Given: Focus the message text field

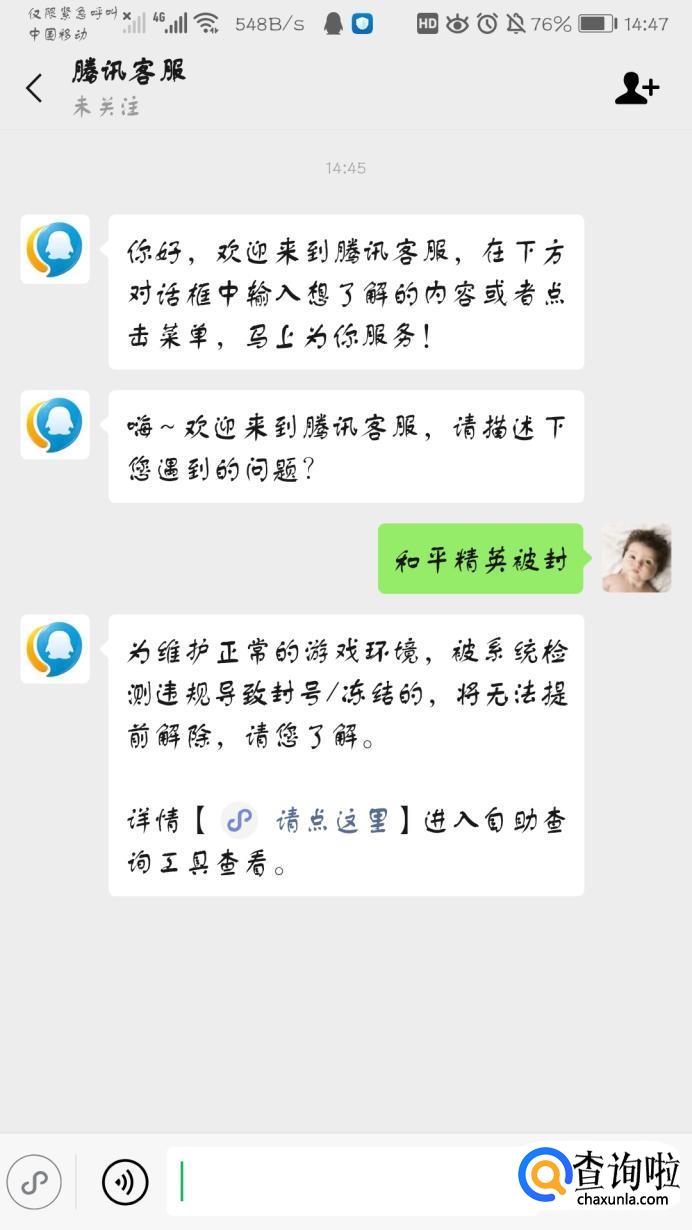Looking at the screenshot, I should click(340, 1182).
